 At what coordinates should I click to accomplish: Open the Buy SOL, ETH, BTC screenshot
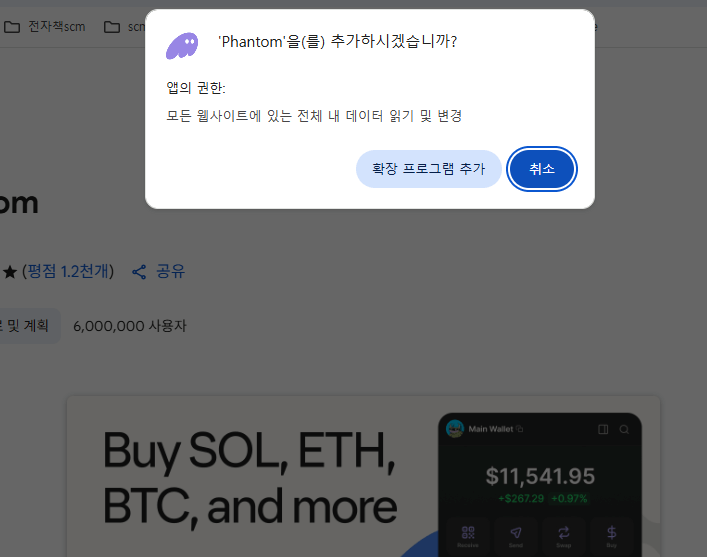pos(363,476)
